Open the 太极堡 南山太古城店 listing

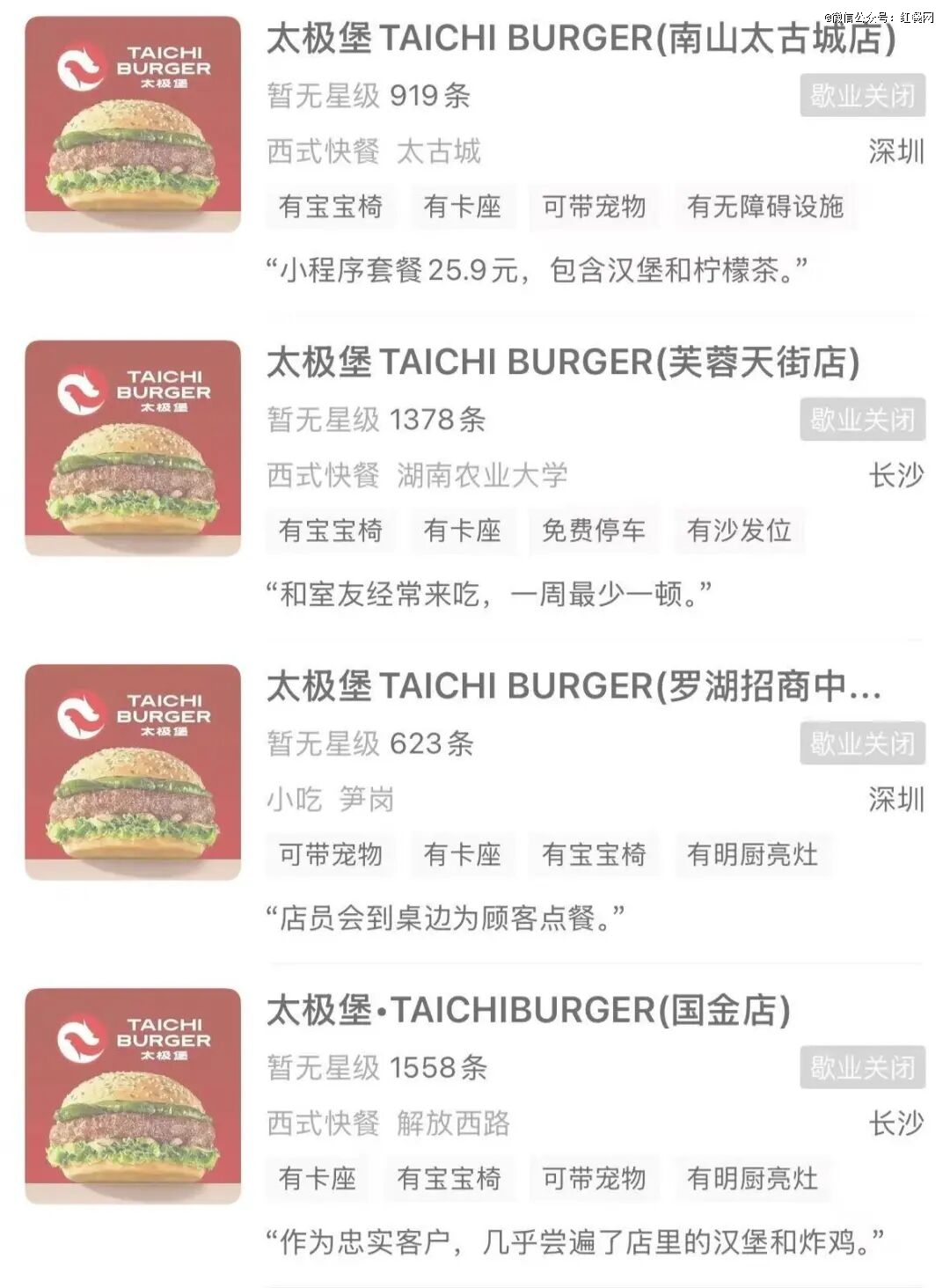(x=581, y=40)
